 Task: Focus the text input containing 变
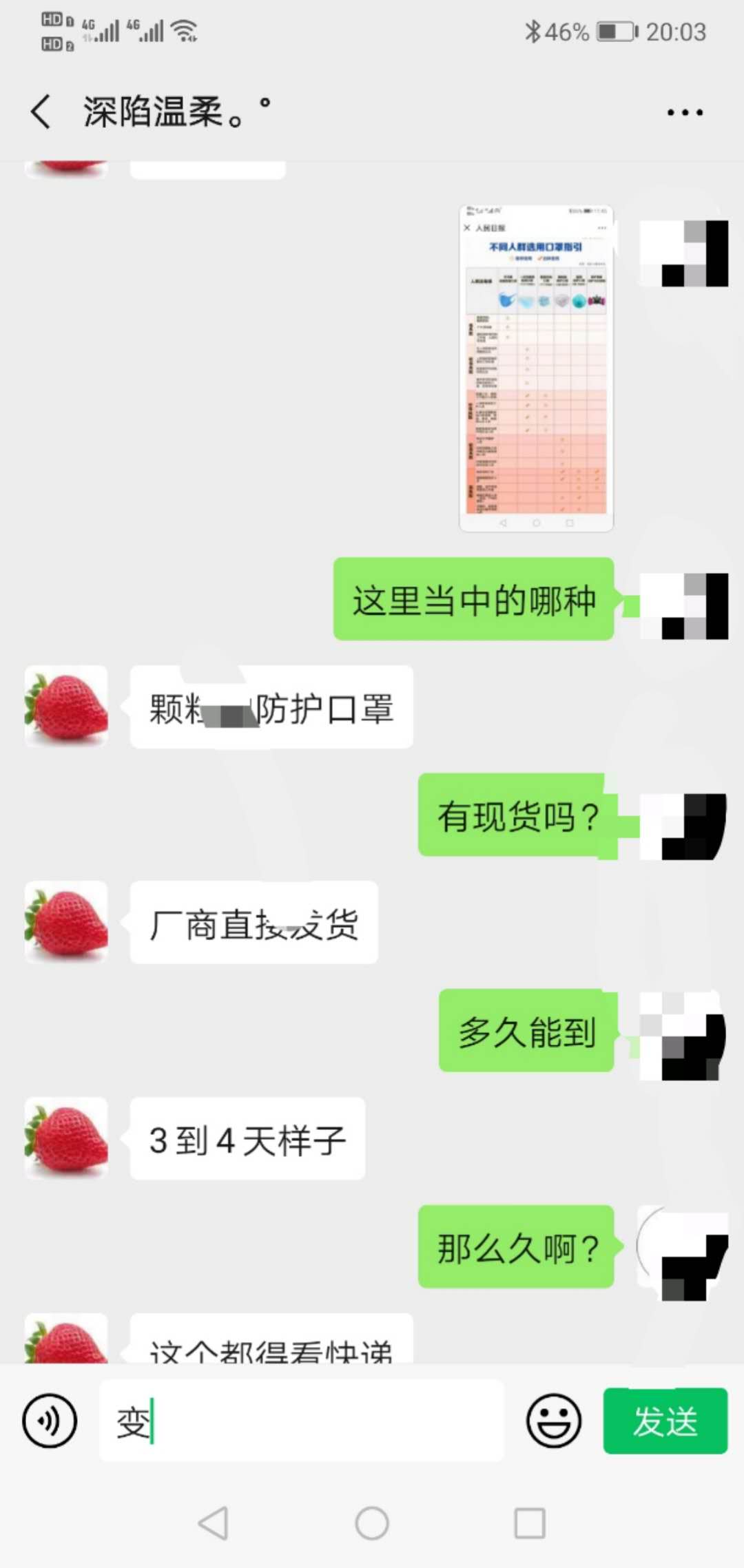tap(303, 1420)
